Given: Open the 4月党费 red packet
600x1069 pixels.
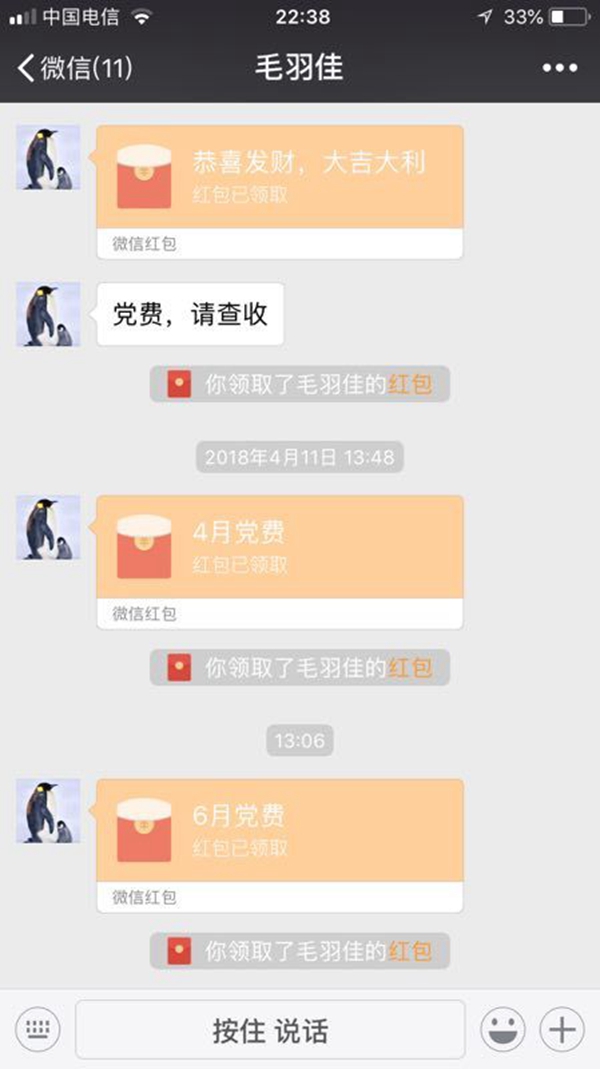Looking at the screenshot, I should pos(280,550).
